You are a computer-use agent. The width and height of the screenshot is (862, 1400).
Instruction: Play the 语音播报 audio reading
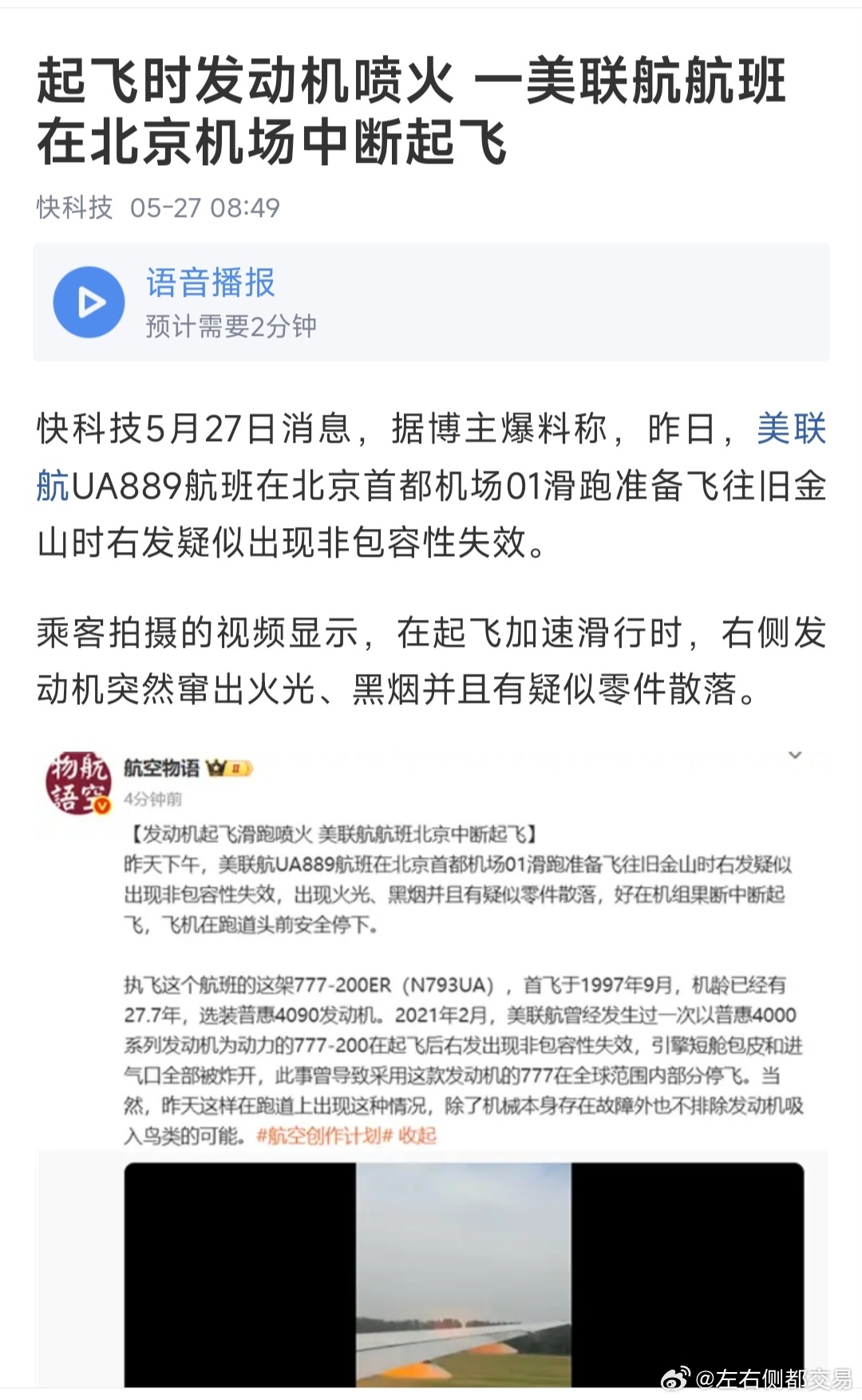[x=89, y=302]
